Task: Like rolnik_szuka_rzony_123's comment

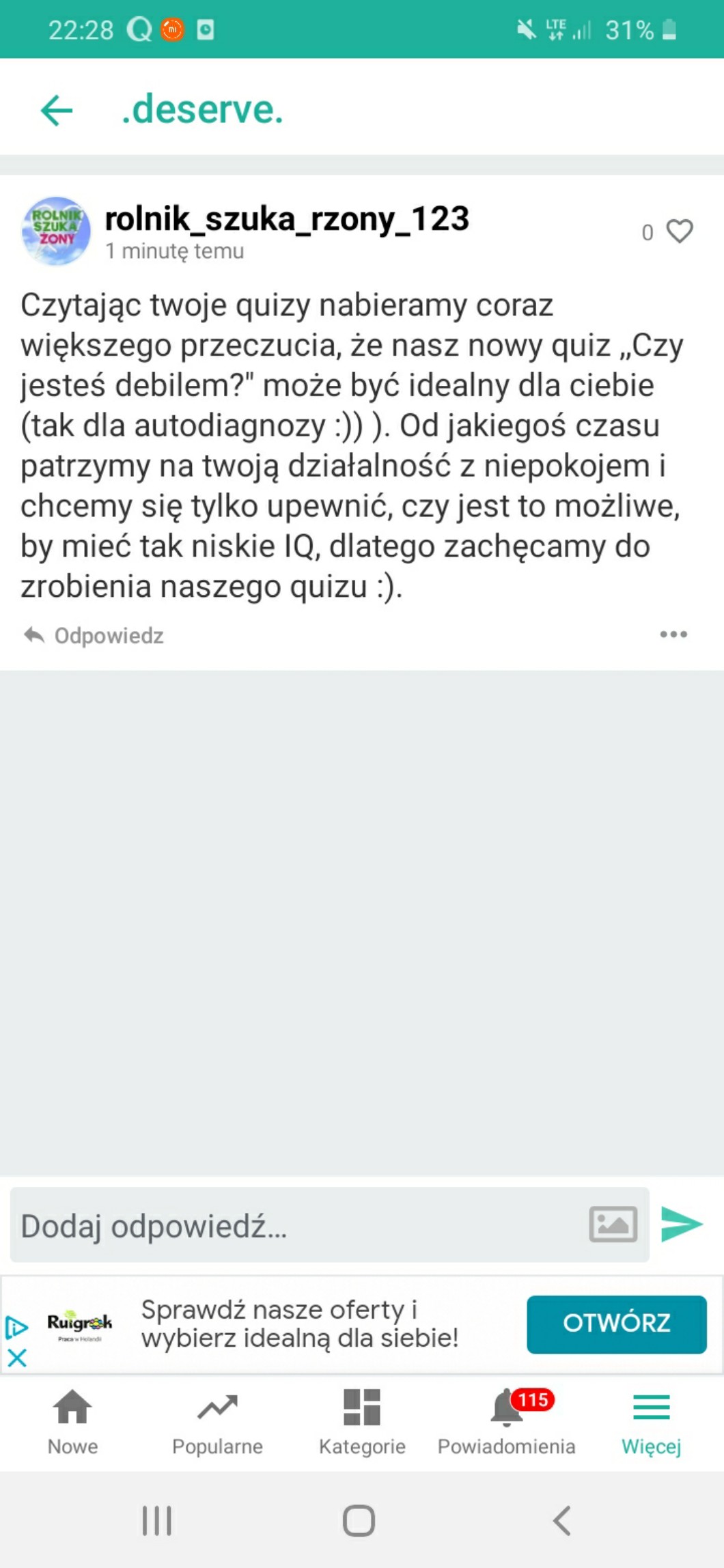Action: (x=679, y=232)
